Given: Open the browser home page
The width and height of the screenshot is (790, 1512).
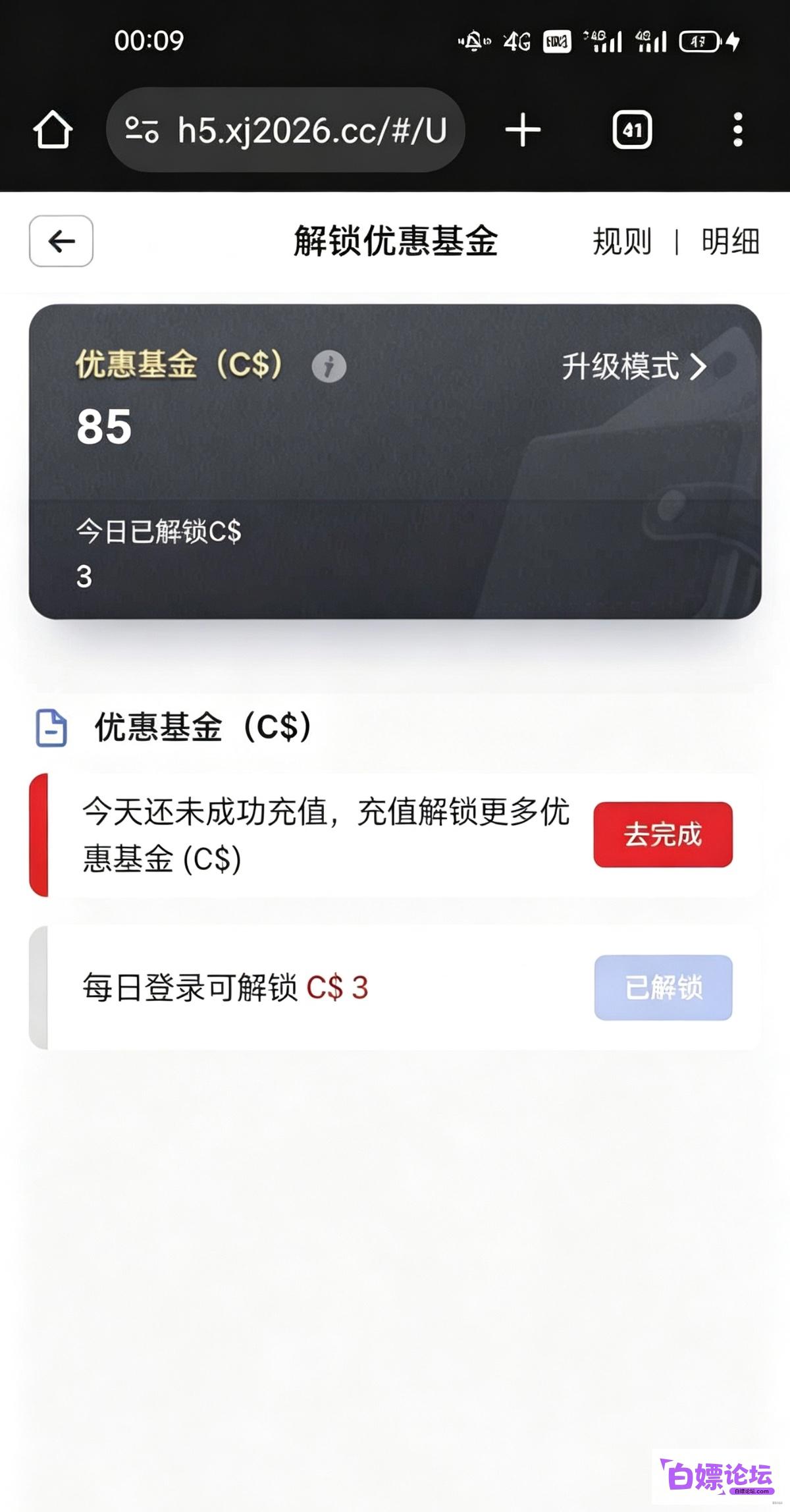Looking at the screenshot, I should point(53,130).
